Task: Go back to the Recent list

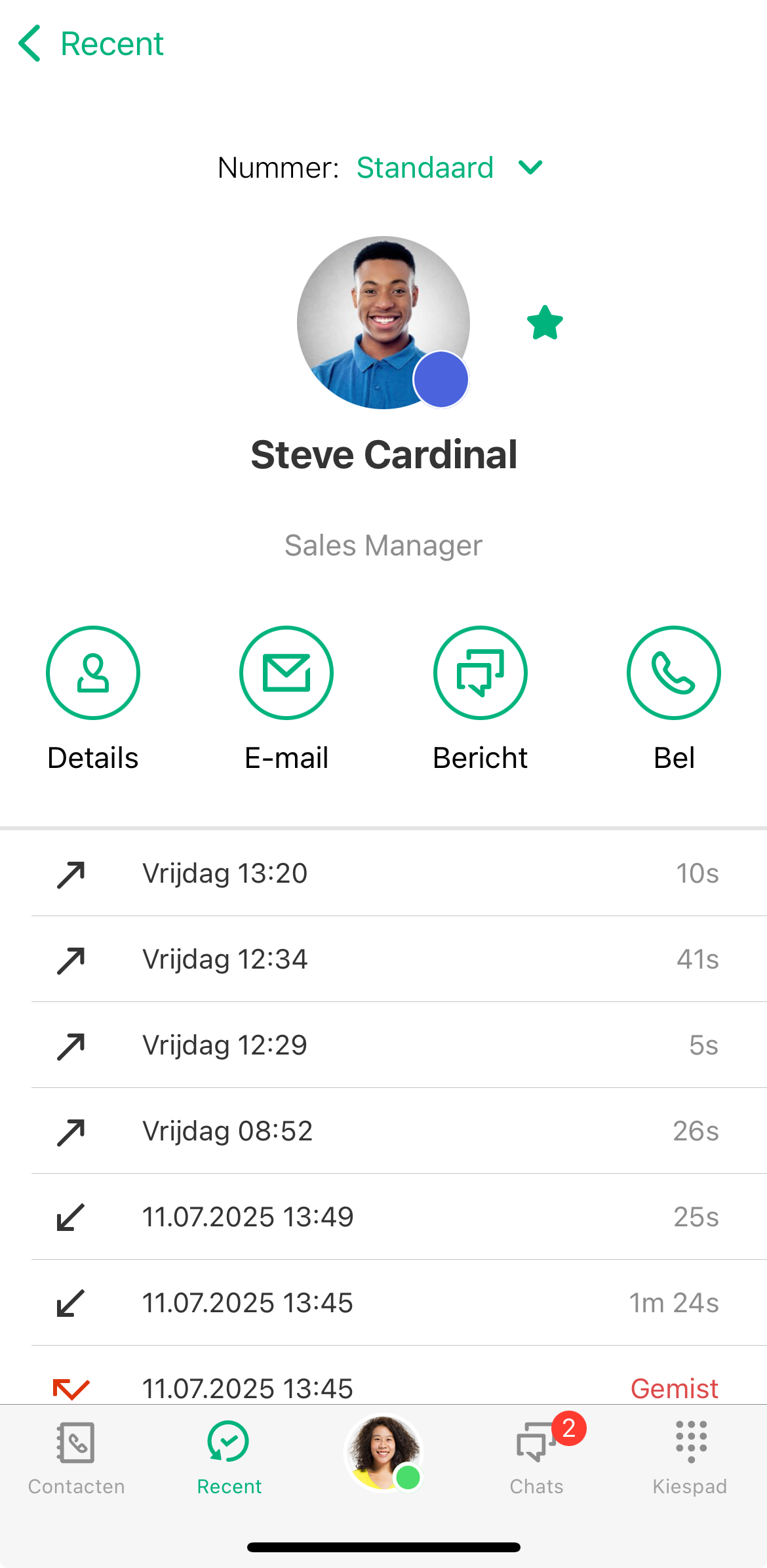Action: (90, 44)
